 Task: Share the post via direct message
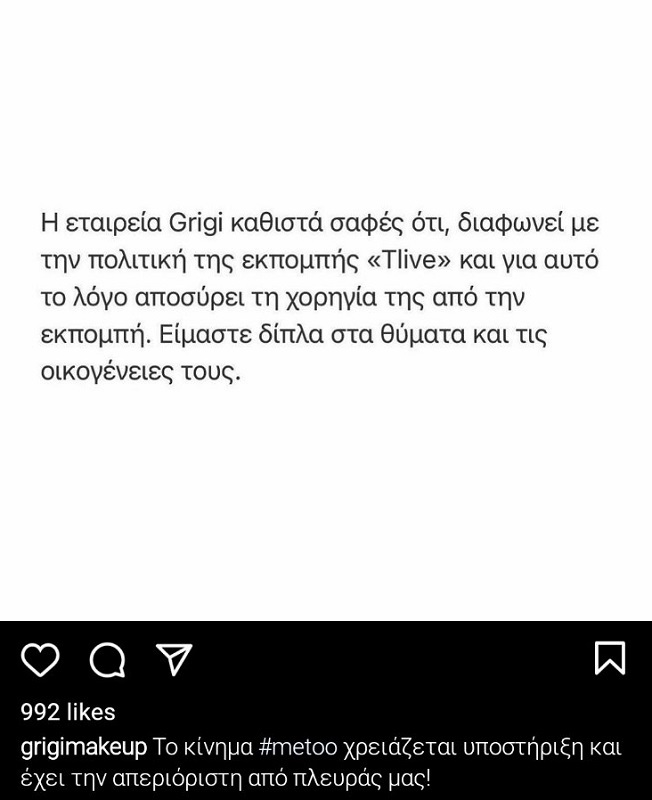173,659
